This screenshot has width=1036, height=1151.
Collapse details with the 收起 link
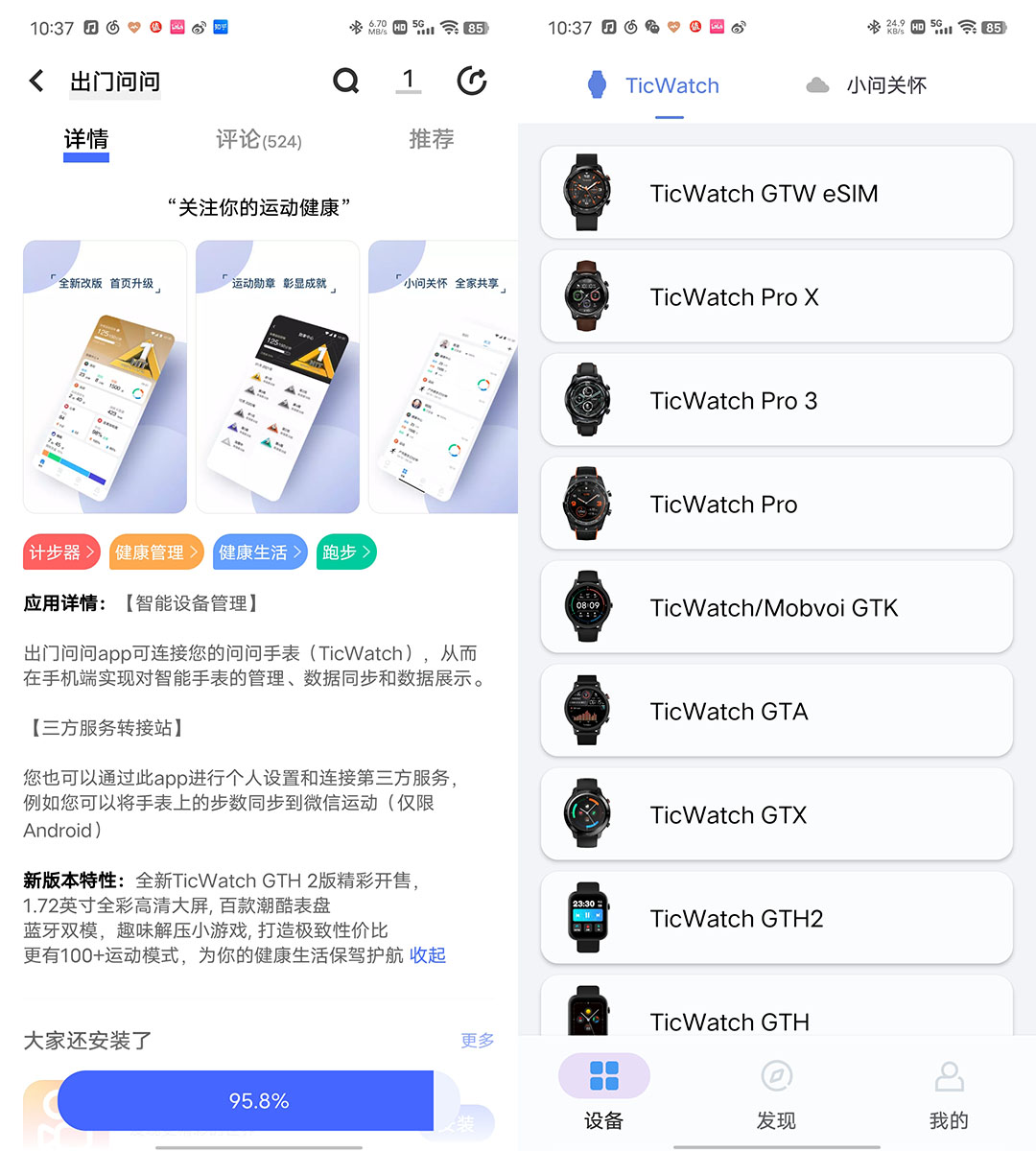(x=428, y=955)
